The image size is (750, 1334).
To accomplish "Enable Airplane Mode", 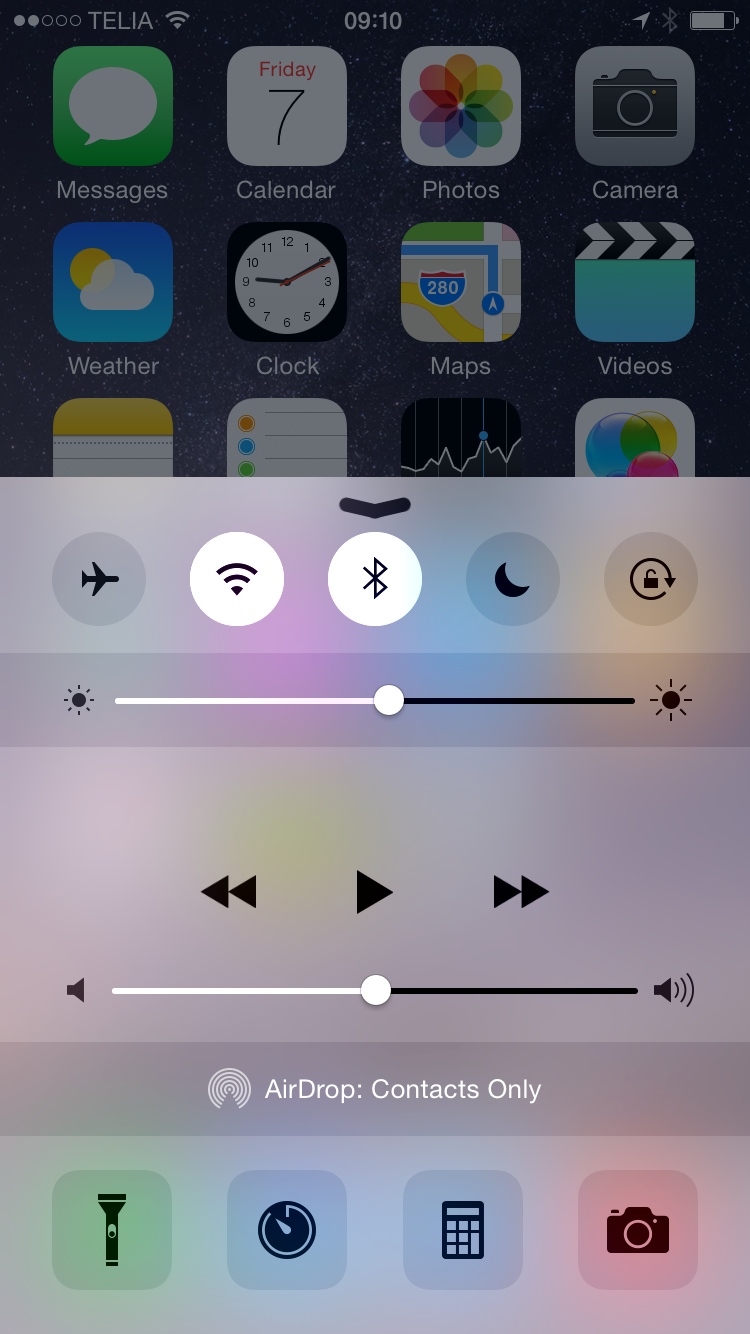I will pos(99,579).
